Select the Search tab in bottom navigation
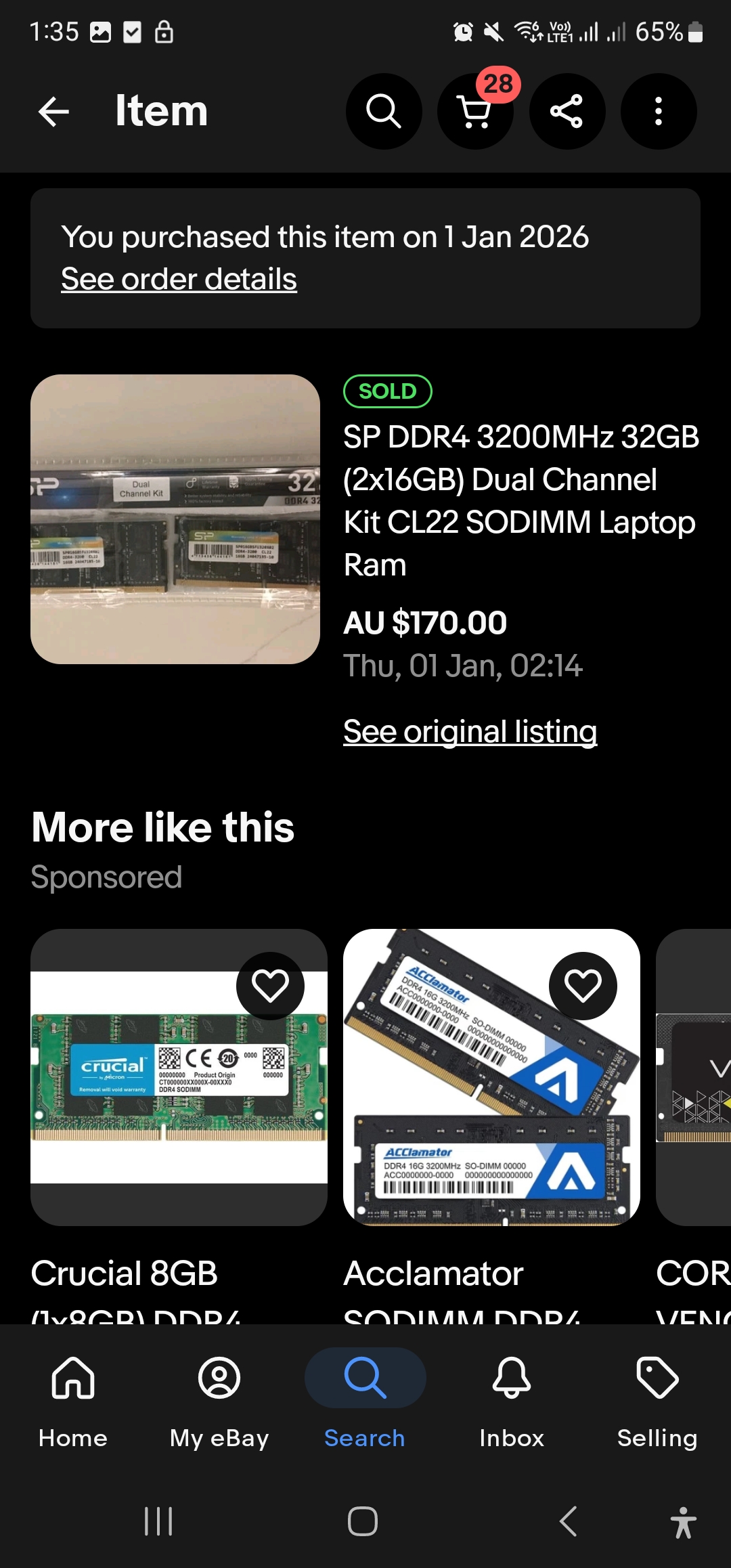731x1568 pixels. click(365, 1401)
